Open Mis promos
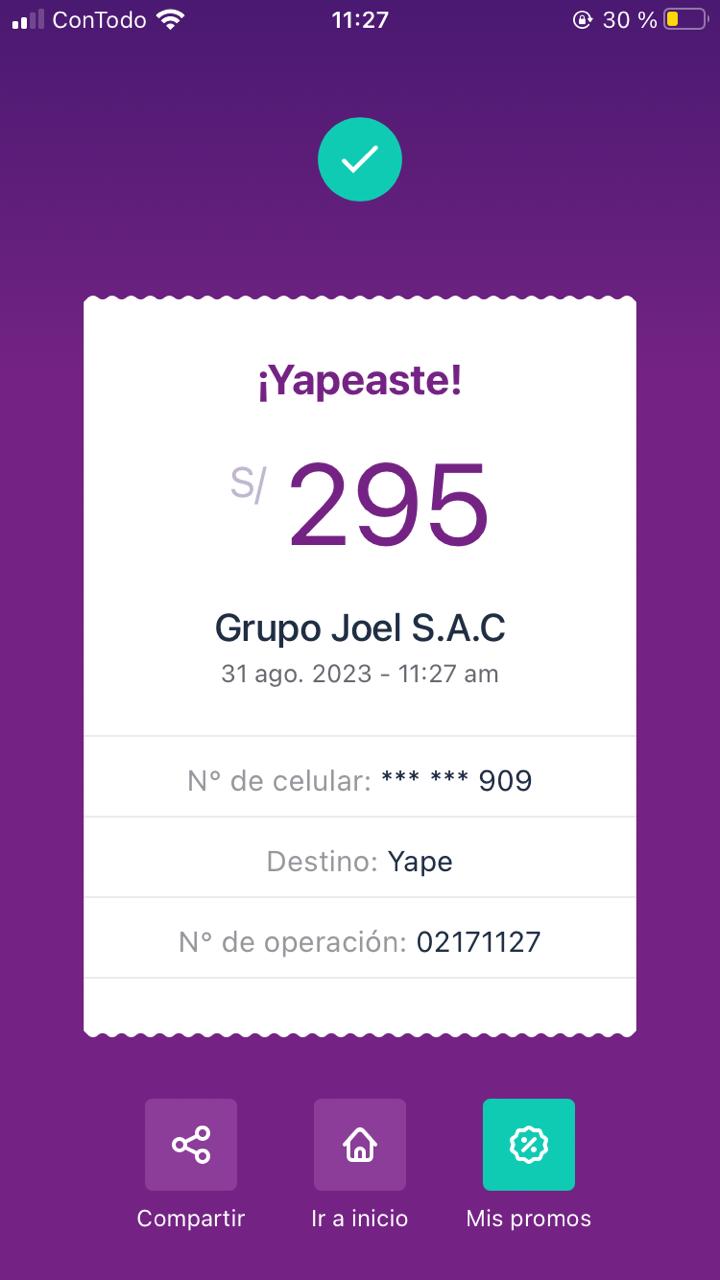This screenshot has width=720, height=1280. pyautogui.click(x=528, y=1145)
